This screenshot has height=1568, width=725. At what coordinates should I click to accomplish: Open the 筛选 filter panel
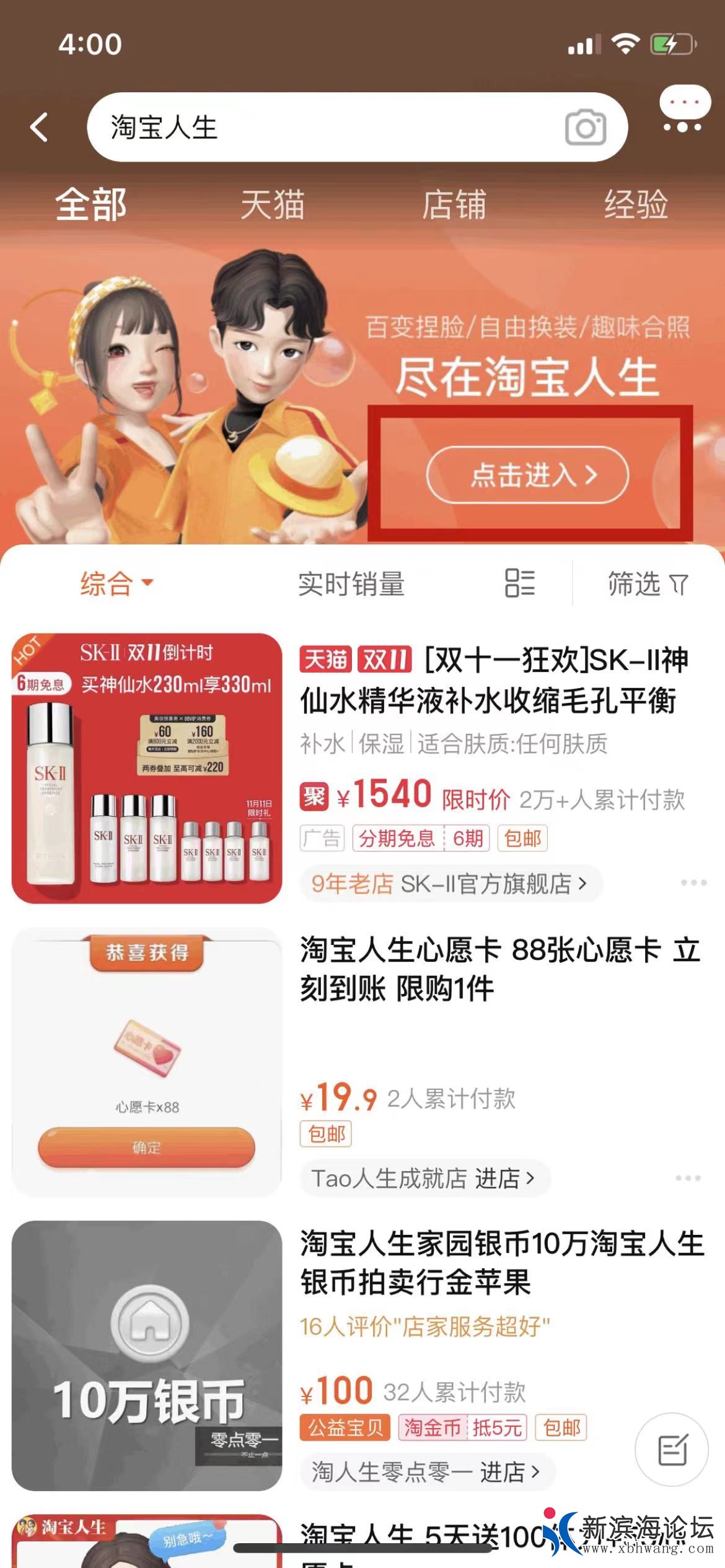pos(648,584)
